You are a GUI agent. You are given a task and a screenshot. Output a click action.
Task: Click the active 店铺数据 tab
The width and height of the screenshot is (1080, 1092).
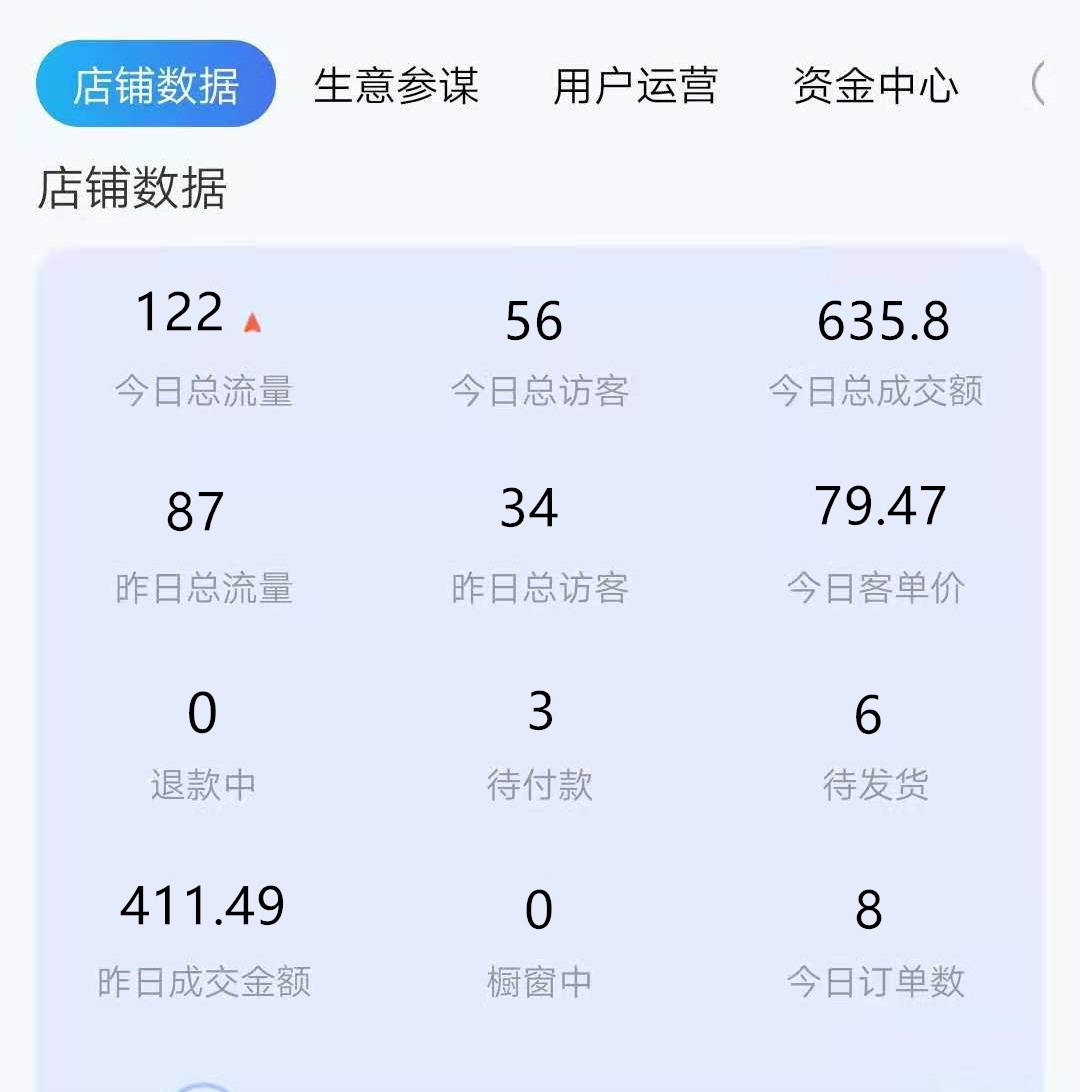pyautogui.click(x=155, y=84)
